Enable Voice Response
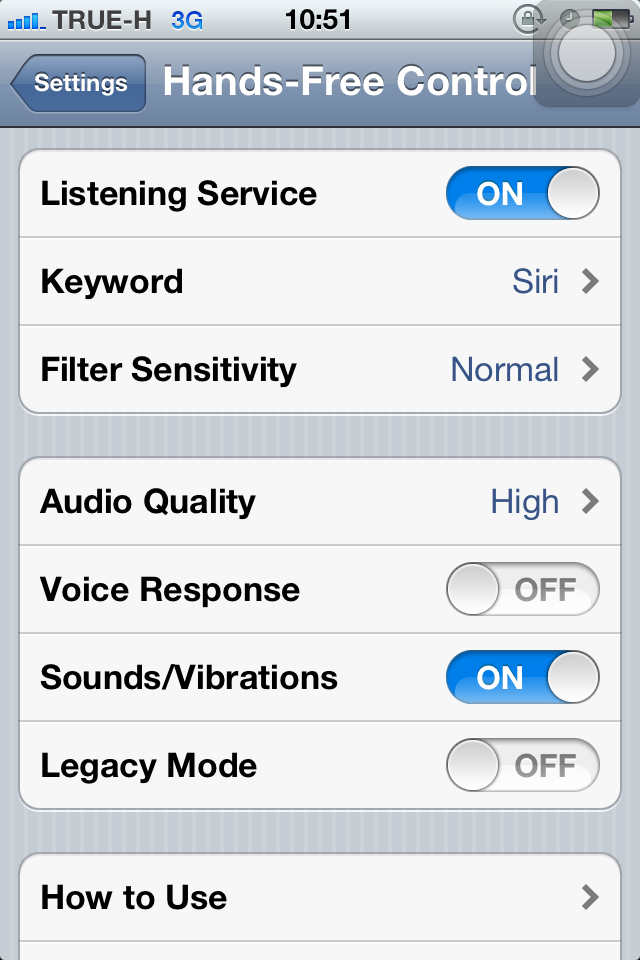Screen dimensions: 640x960 tap(522, 590)
